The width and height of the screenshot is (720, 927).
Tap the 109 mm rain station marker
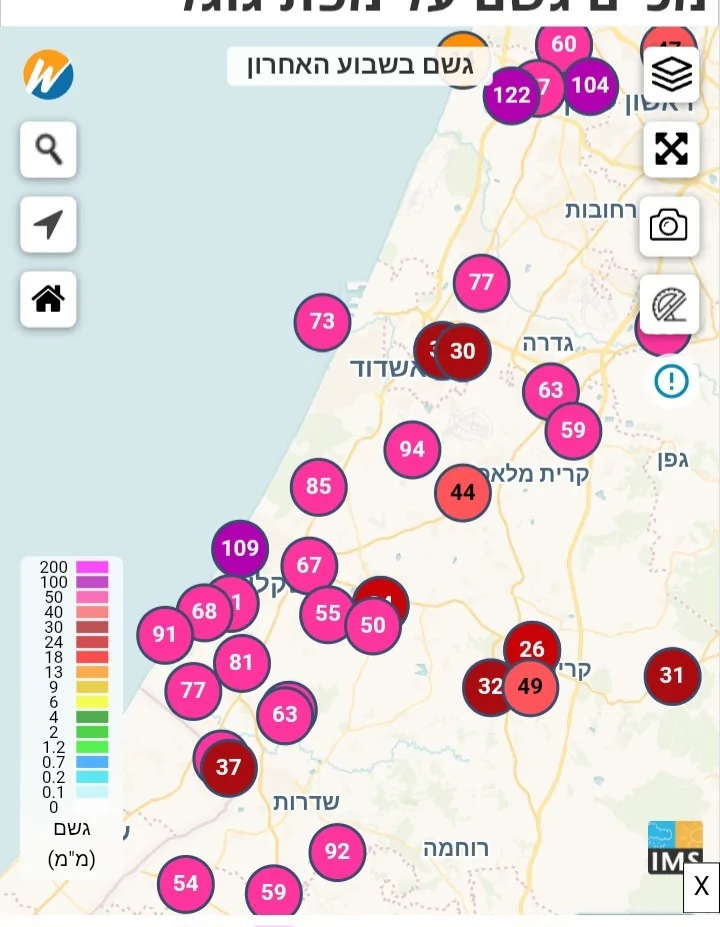click(x=240, y=548)
